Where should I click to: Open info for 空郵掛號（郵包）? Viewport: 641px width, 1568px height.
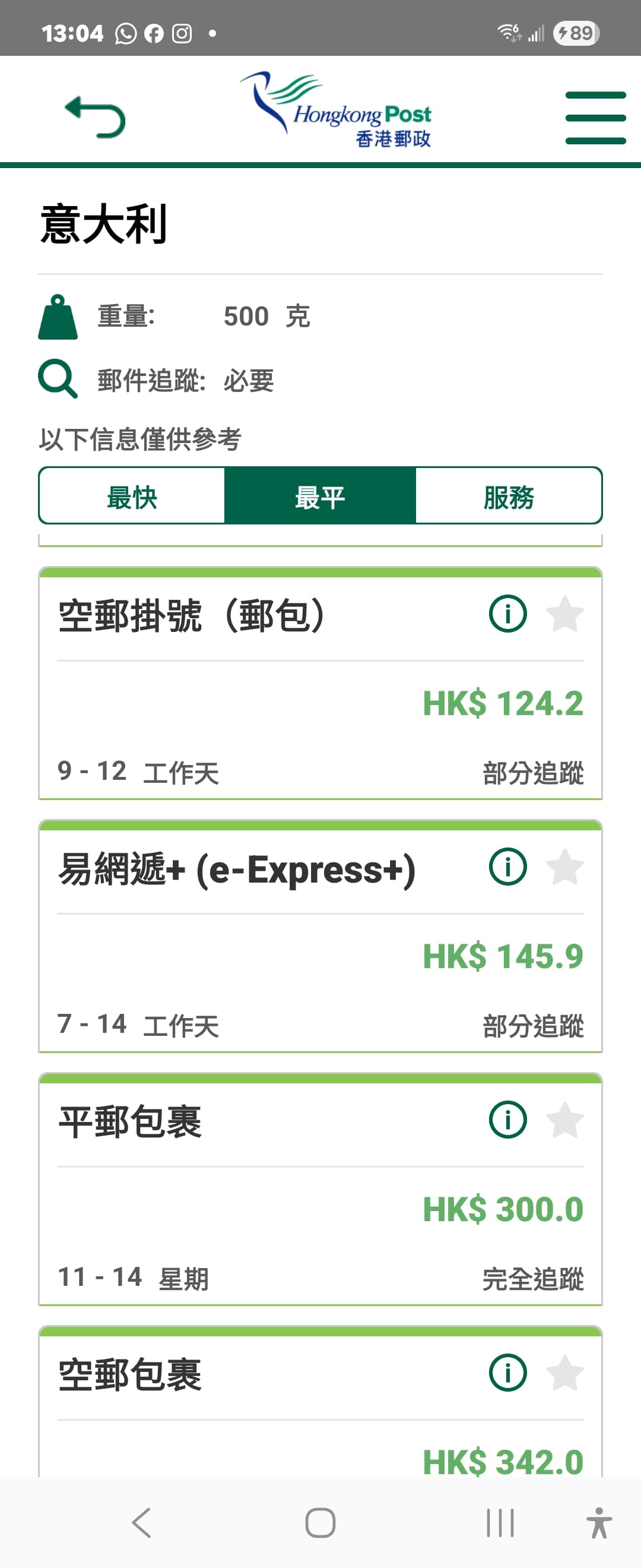[507, 614]
